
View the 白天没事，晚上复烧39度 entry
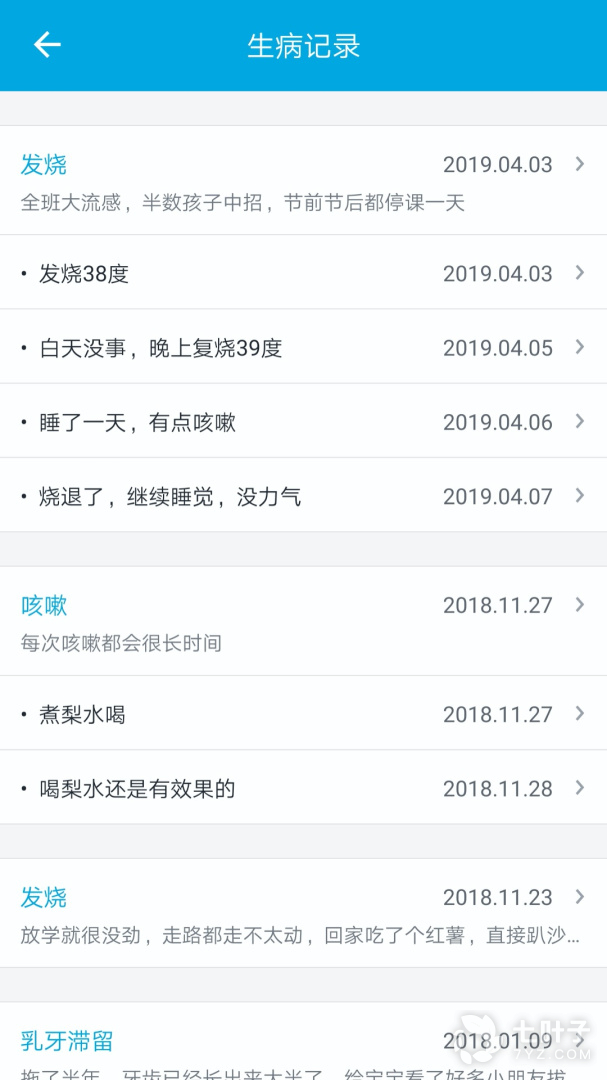pos(303,347)
